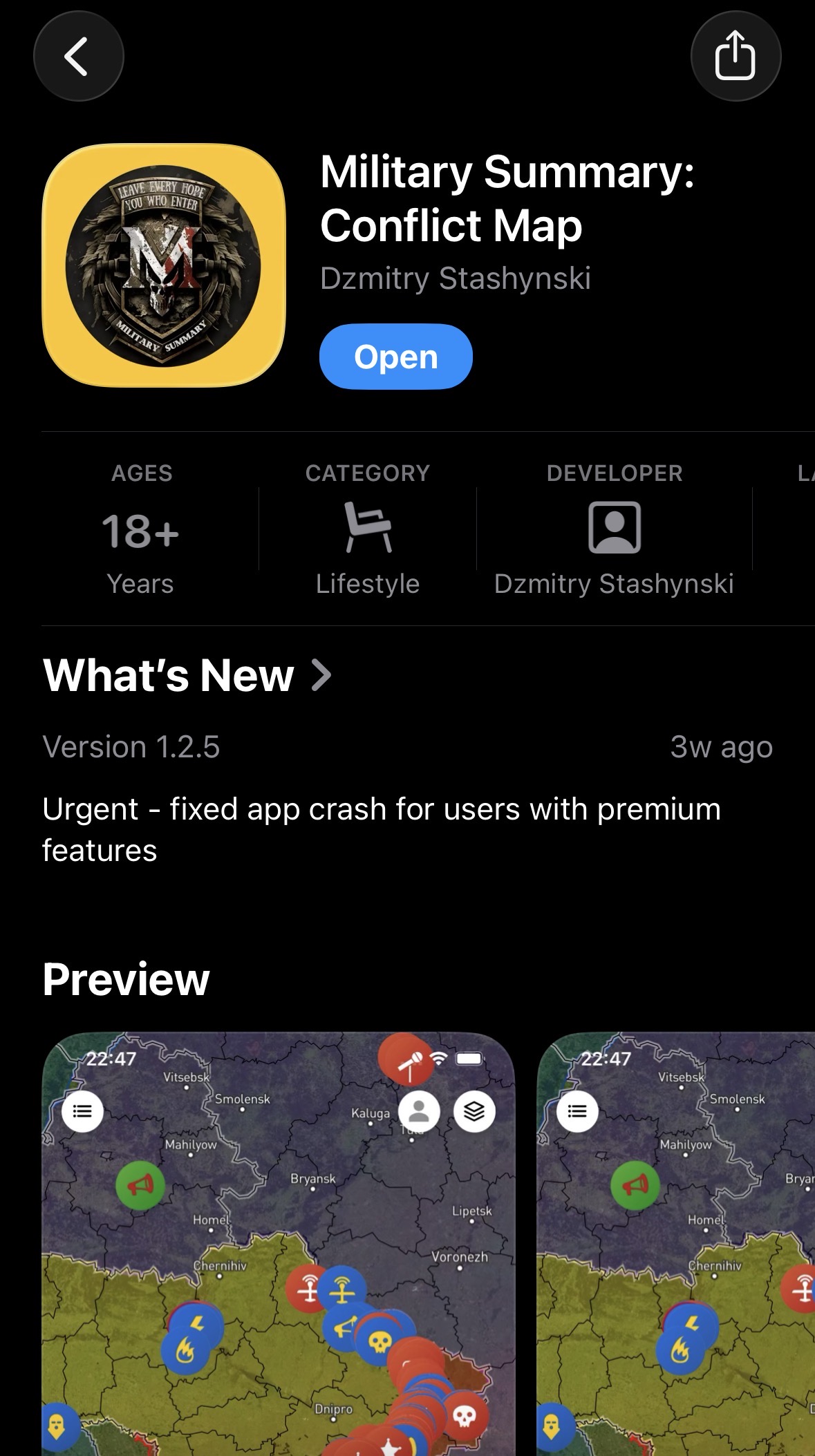
Task: Check the 18+ age rating details
Action: pos(141,529)
